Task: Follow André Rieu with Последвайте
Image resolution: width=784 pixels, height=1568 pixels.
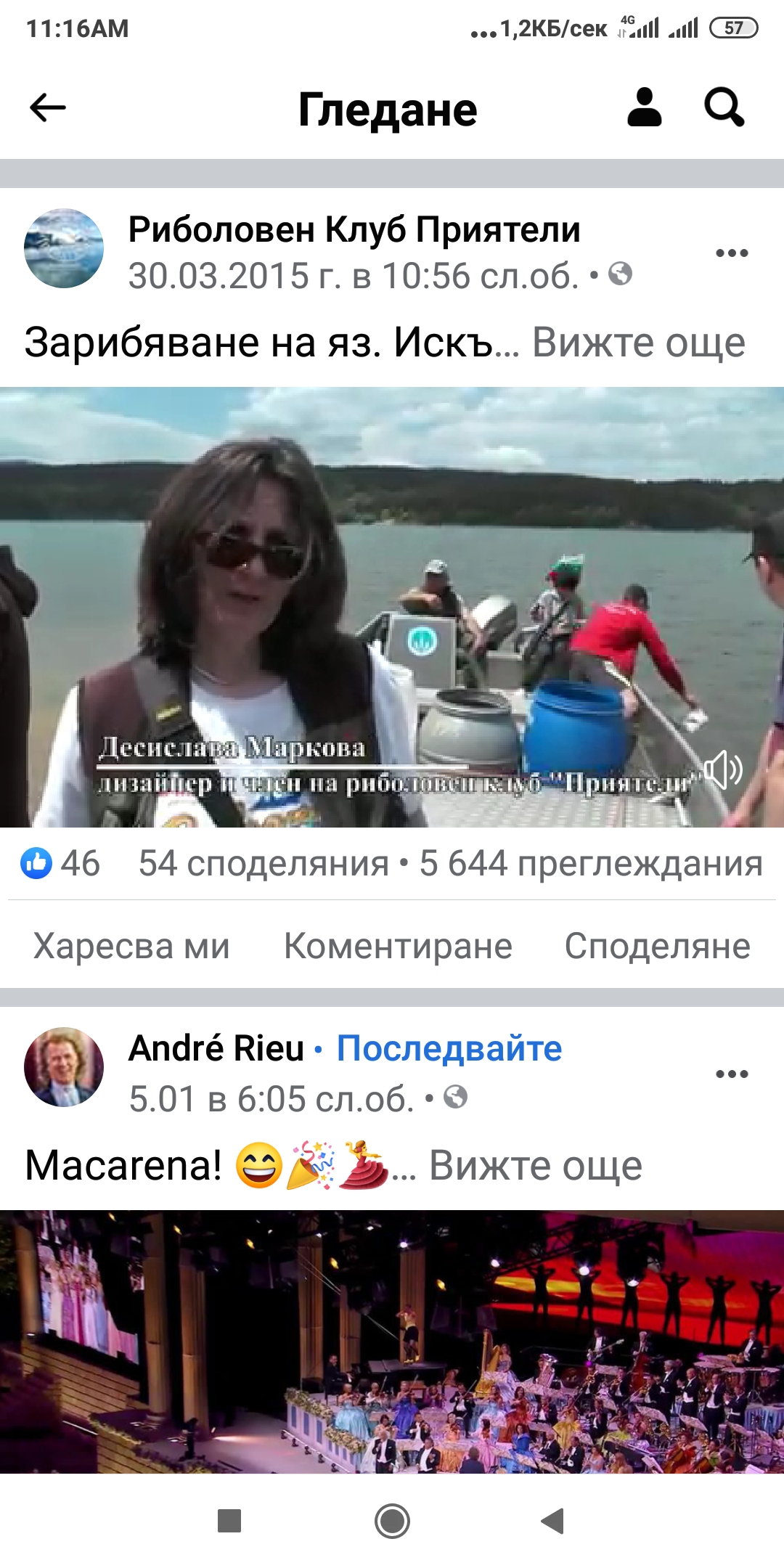Action: click(x=449, y=1048)
